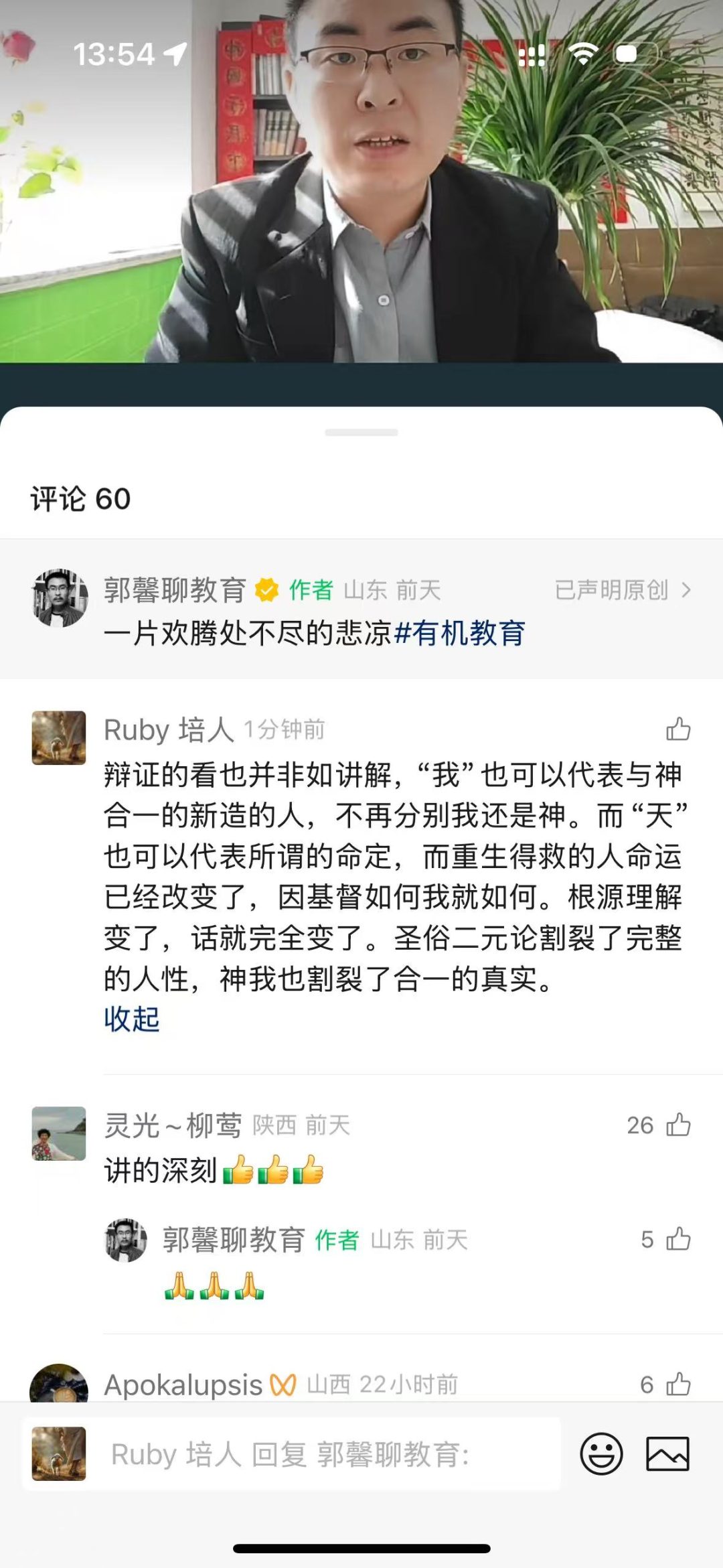Image resolution: width=723 pixels, height=1568 pixels.
Task: Tap the chevron next to 已声明原创
Action: coord(688,591)
